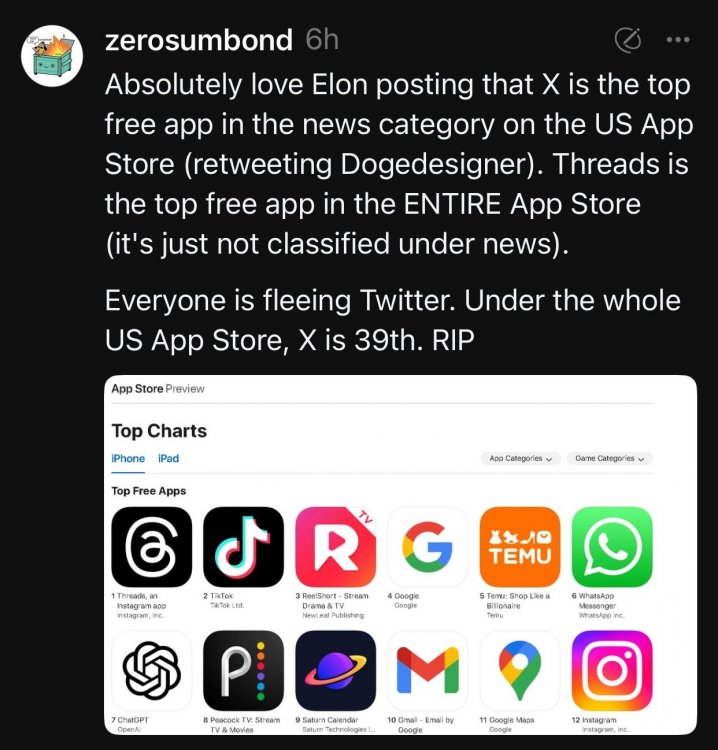
Task: Open the zerosumbond username link
Action: click(199, 40)
